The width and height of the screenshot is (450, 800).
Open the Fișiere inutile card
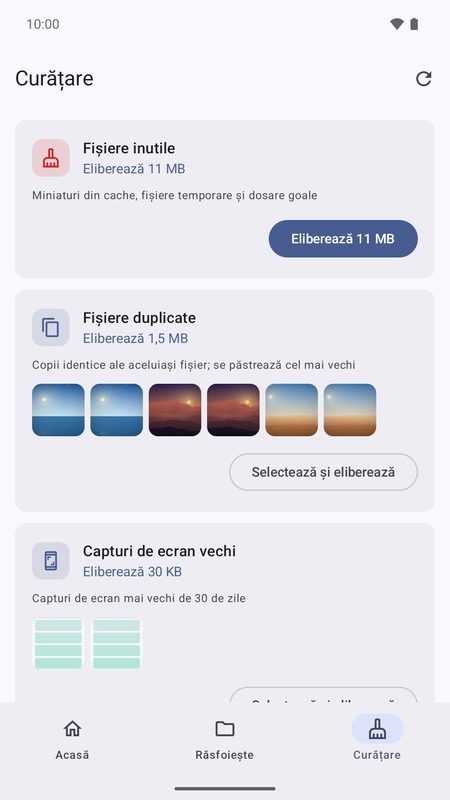225,199
